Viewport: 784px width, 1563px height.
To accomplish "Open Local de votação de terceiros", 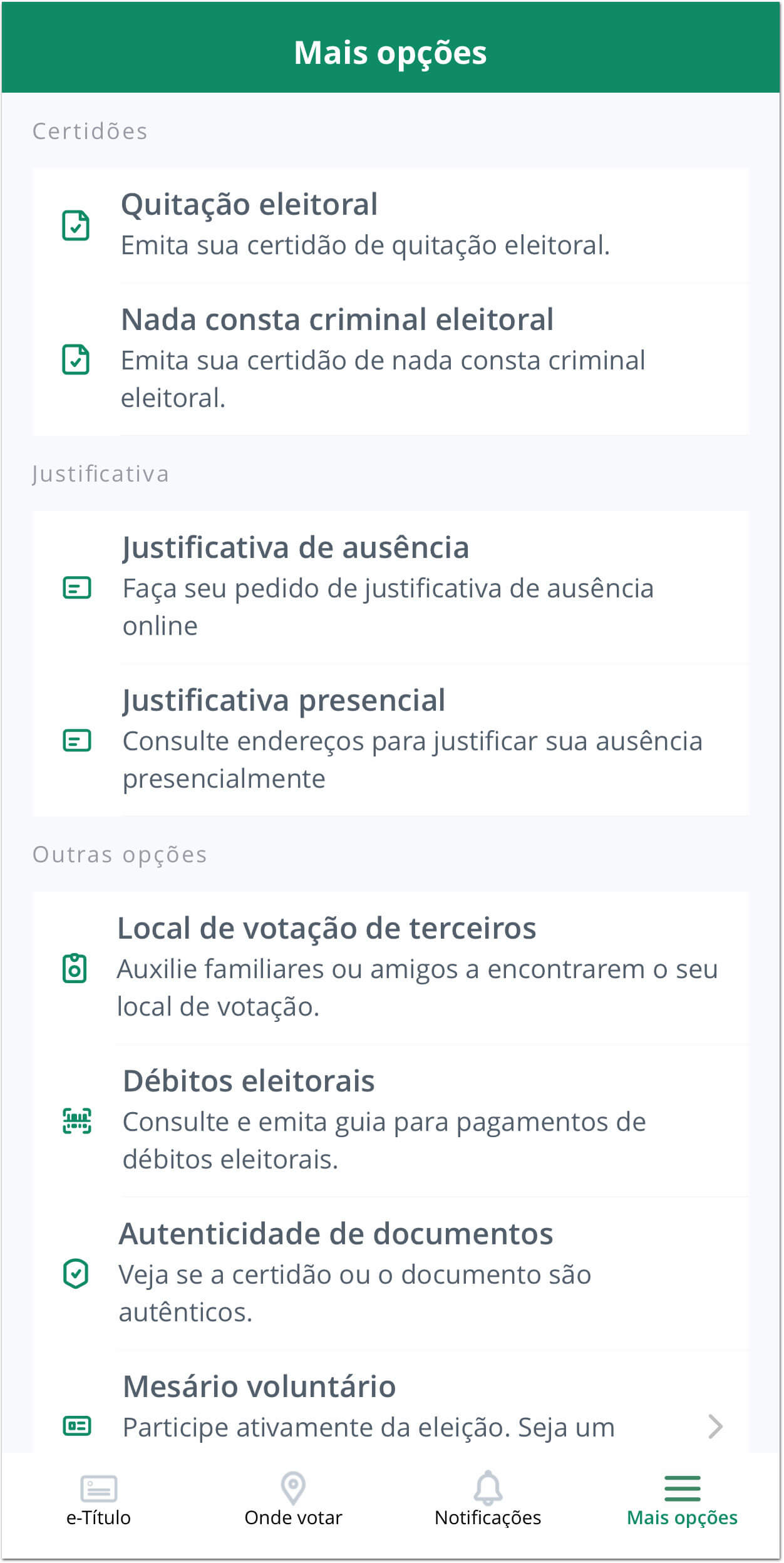I will click(x=391, y=968).
